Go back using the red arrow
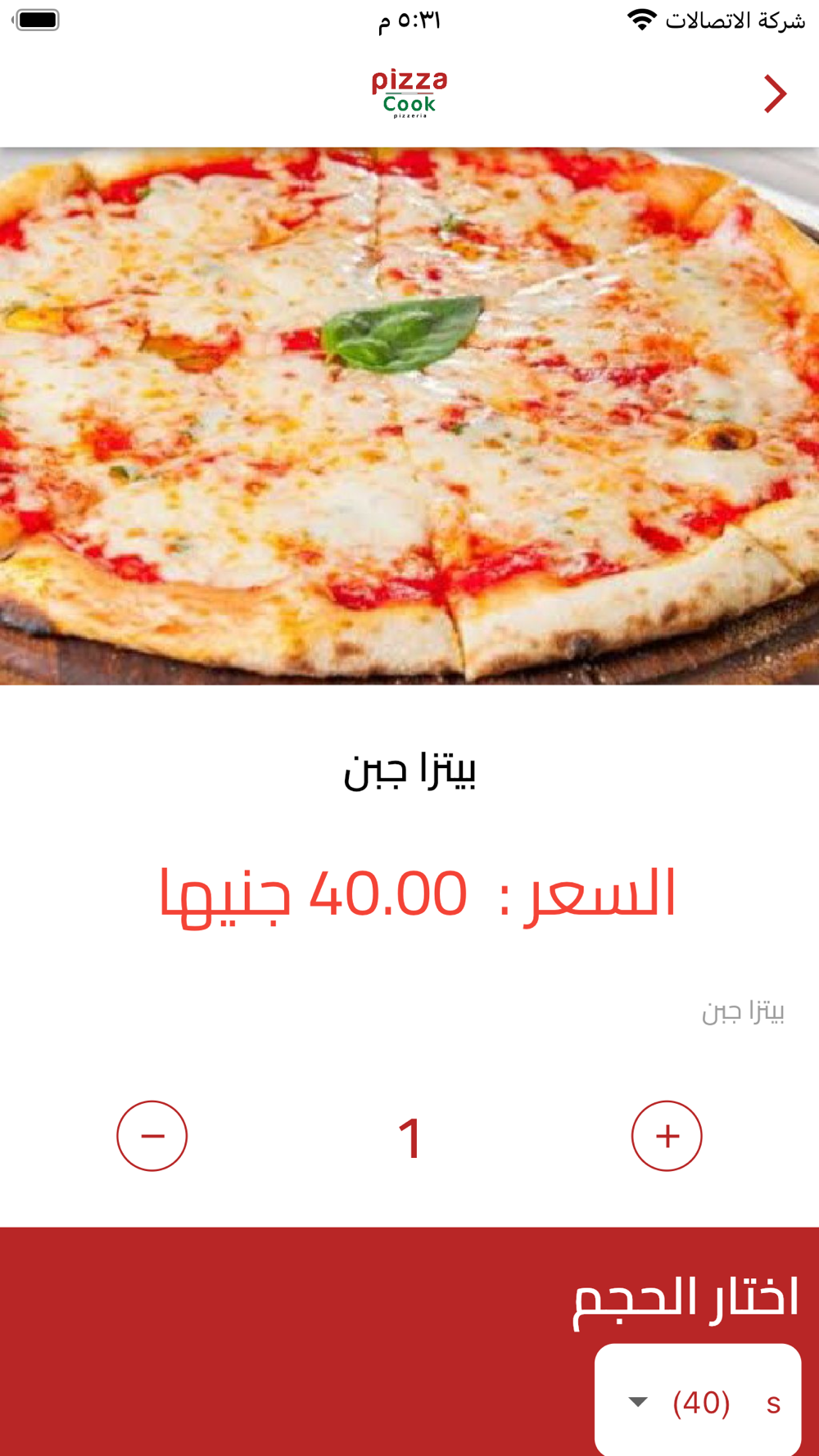 pyautogui.click(x=775, y=94)
